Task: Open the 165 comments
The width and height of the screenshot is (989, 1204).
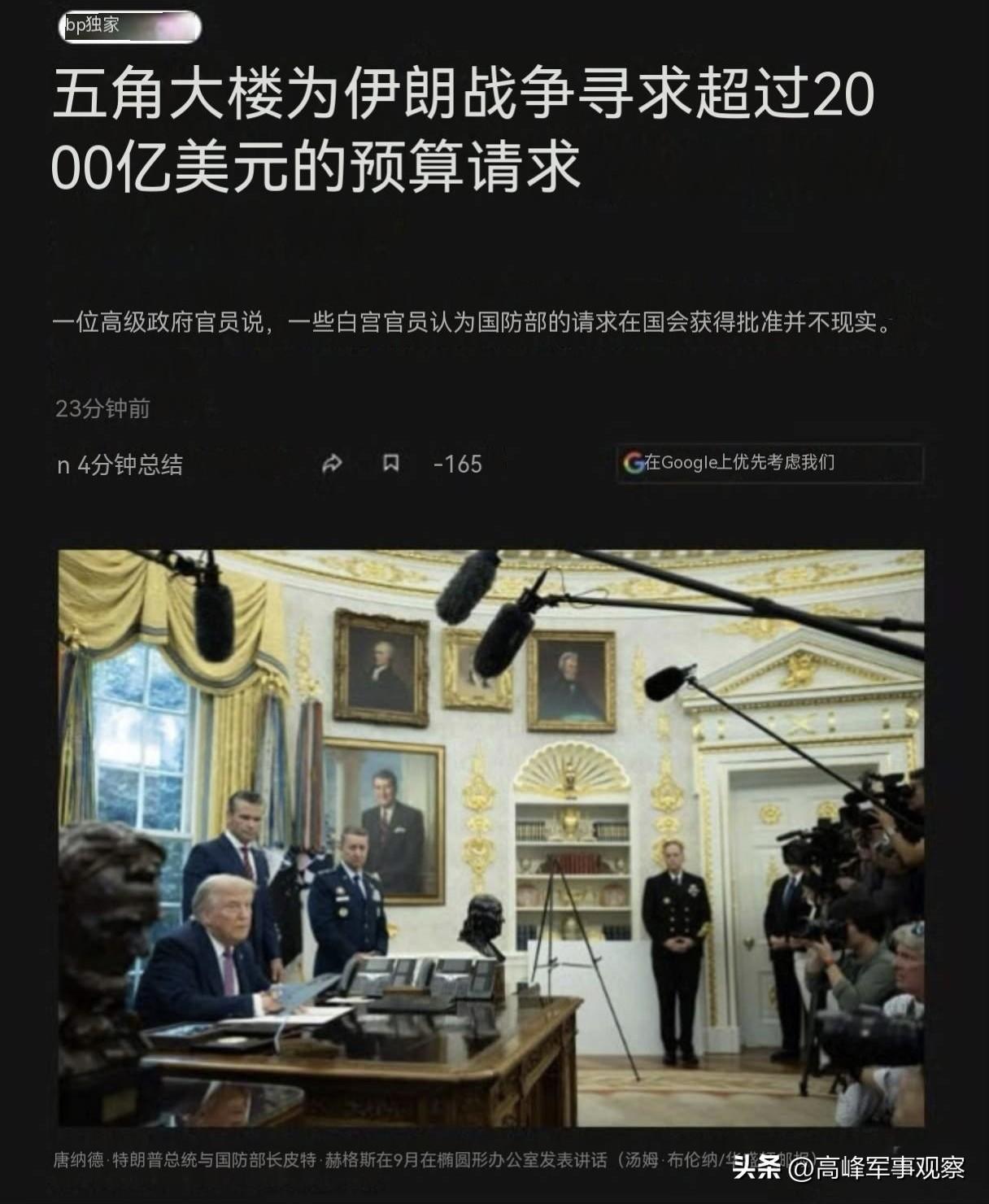Action: pyautogui.click(x=458, y=465)
